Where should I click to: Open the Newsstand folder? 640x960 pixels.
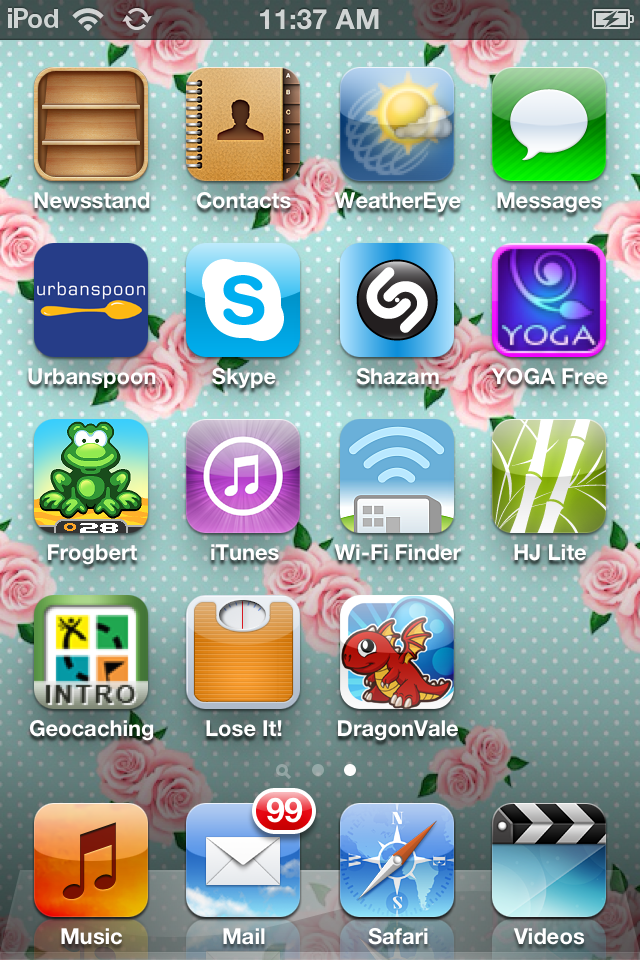[91, 124]
